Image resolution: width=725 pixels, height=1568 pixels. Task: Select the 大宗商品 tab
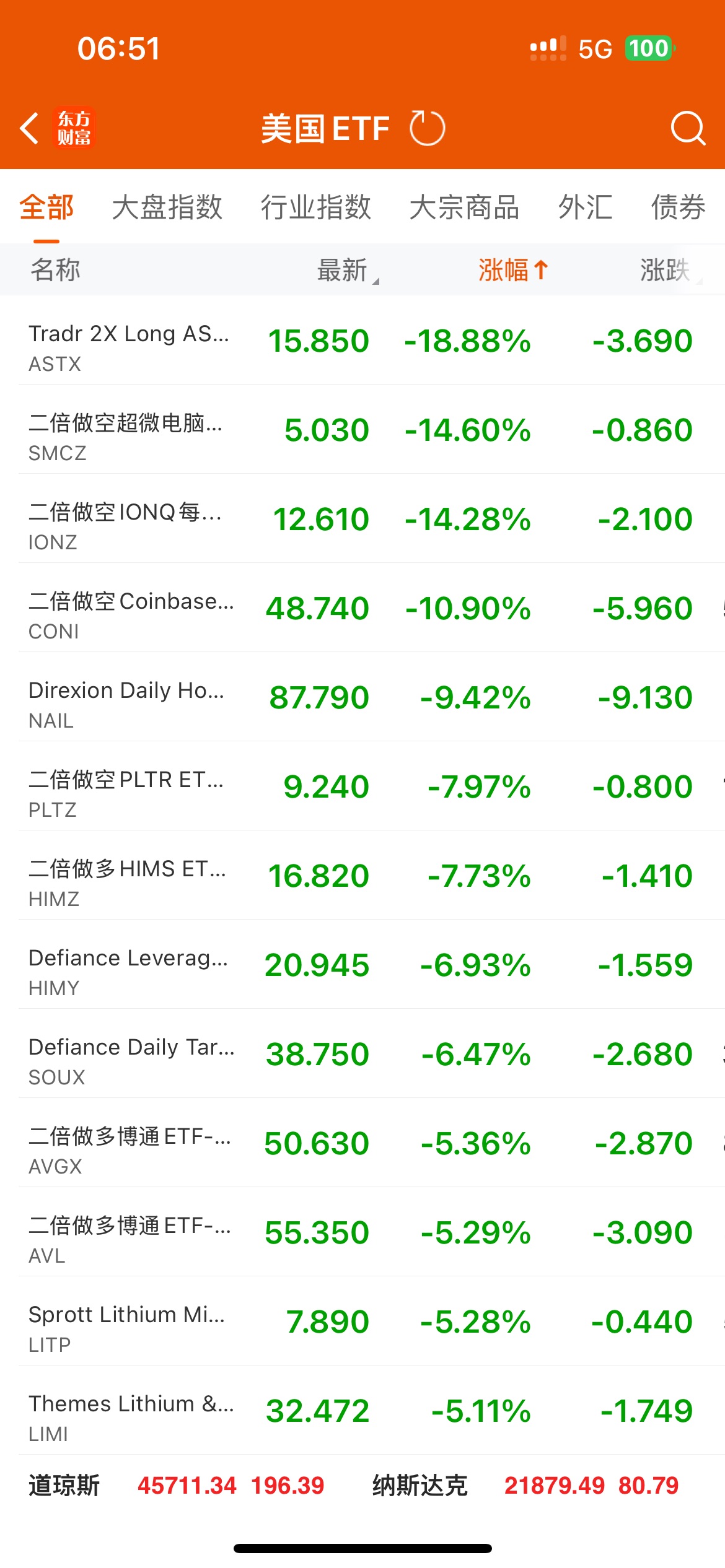pyautogui.click(x=465, y=207)
